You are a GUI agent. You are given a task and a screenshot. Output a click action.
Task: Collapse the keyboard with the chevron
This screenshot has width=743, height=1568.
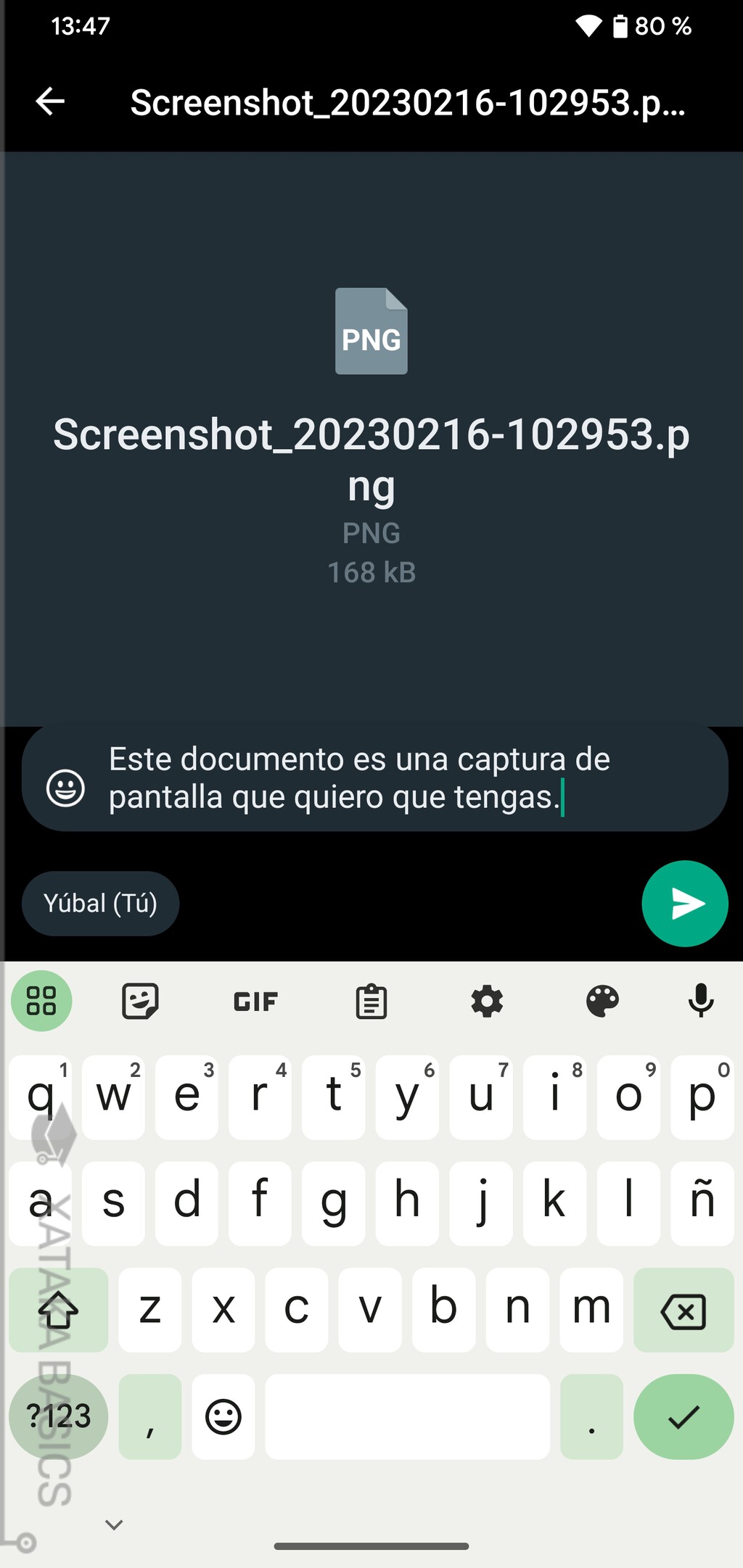(113, 1523)
